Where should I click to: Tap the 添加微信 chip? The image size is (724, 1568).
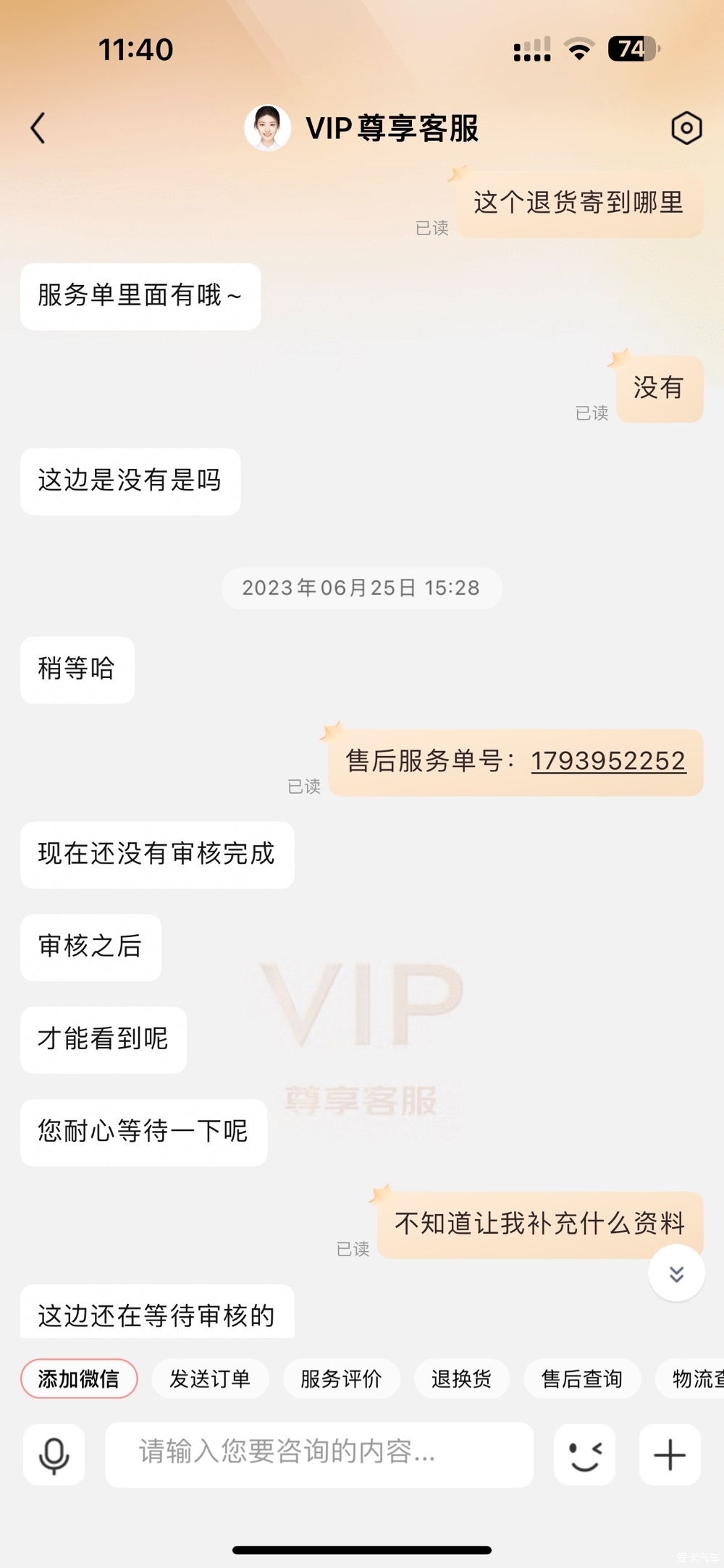[x=79, y=1378]
